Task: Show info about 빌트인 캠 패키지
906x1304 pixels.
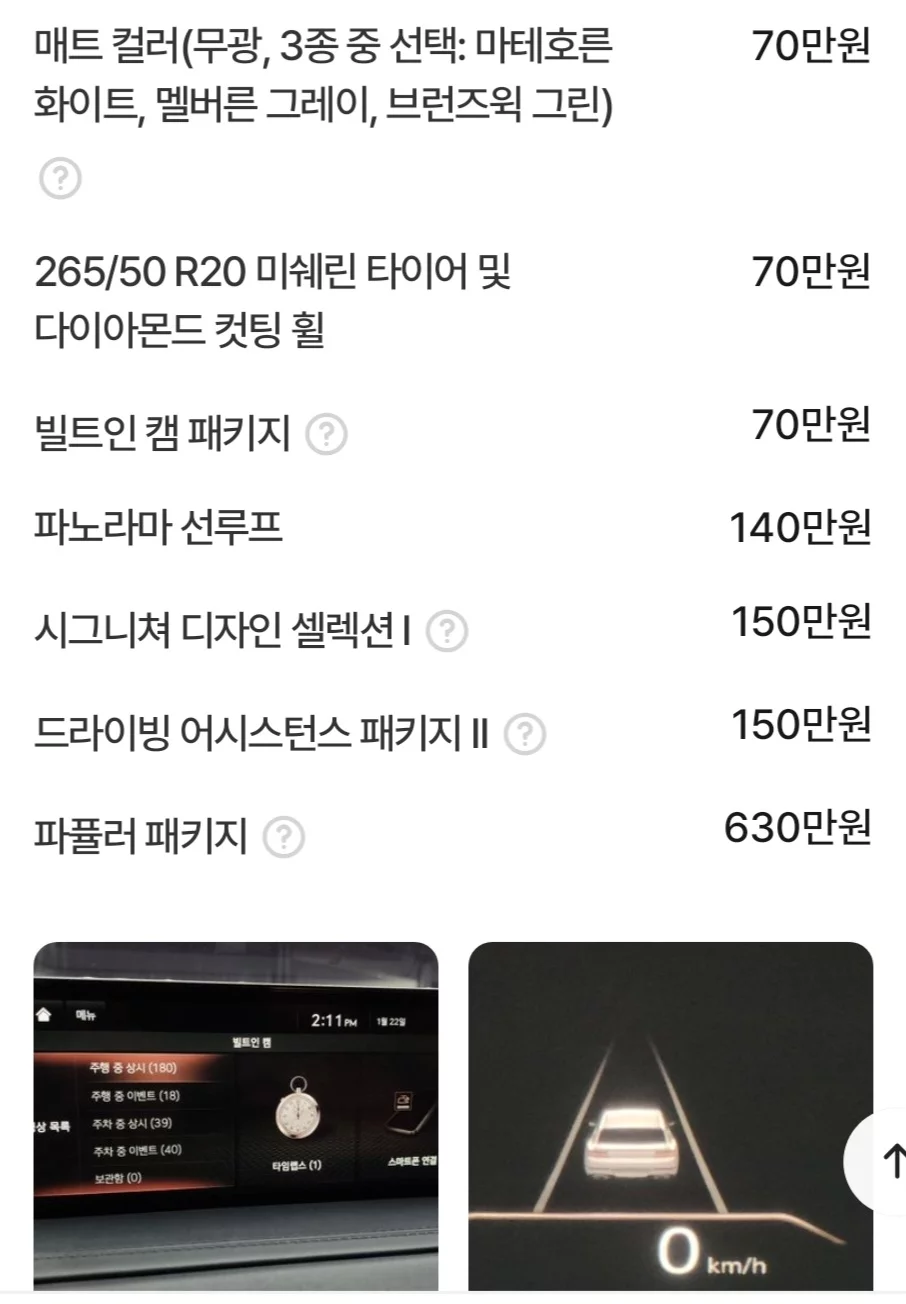Action: [x=326, y=435]
